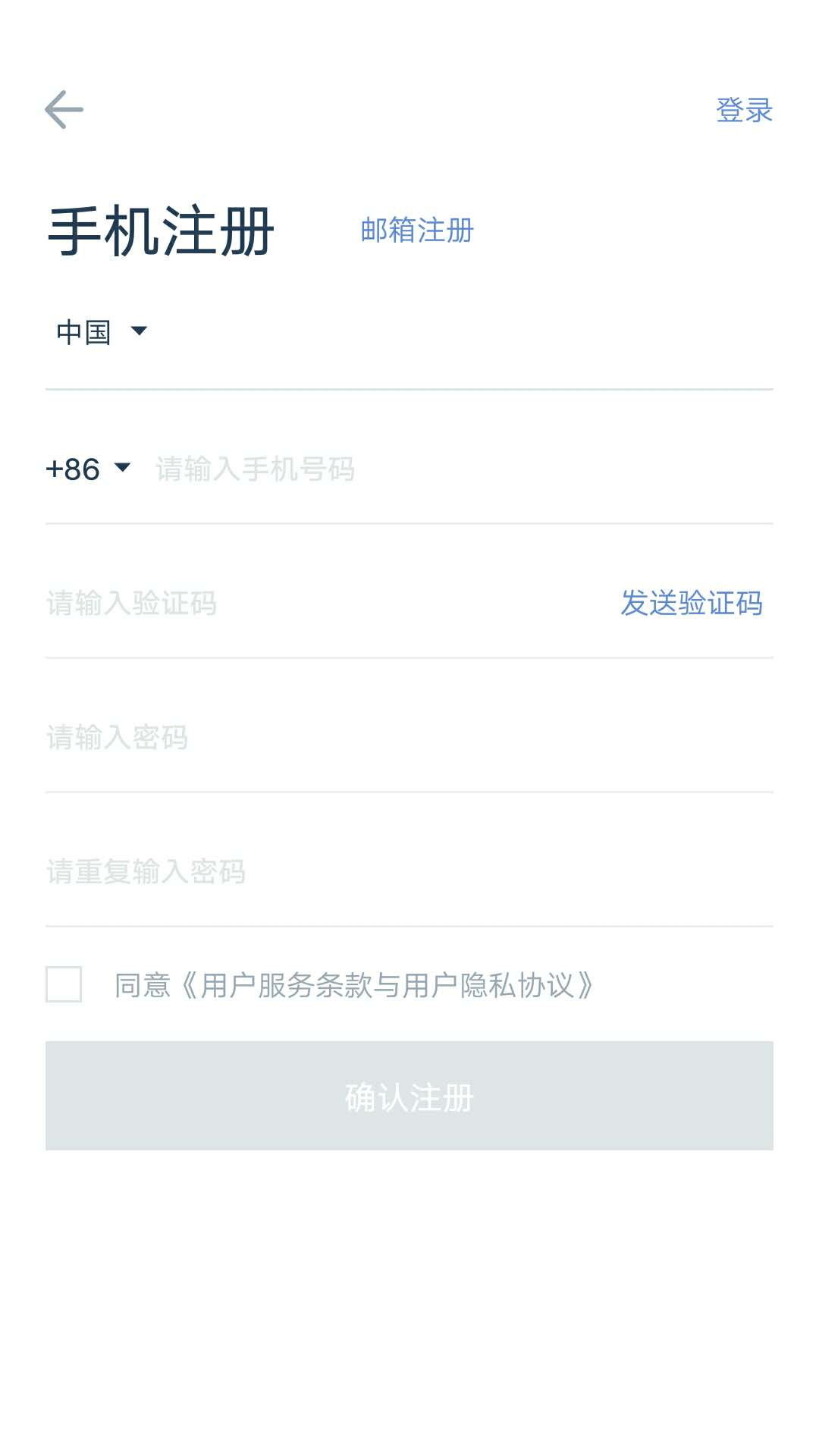This screenshot has height=1456, width=819.
Task: Go back using the arrow icon
Action: click(64, 110)
